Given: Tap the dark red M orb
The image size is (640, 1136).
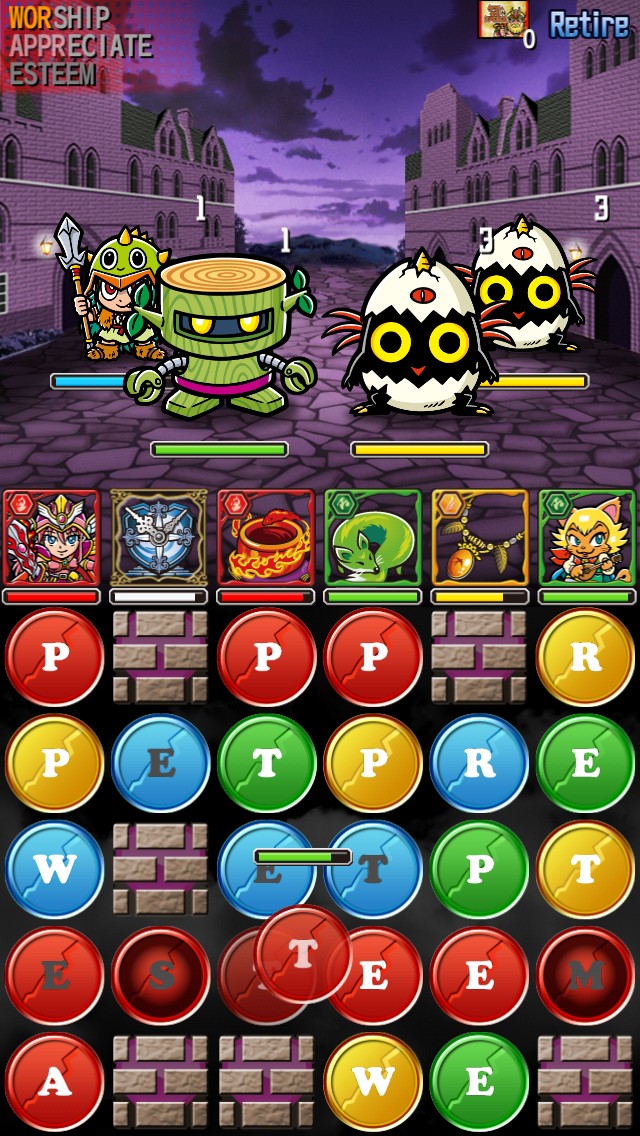Looking at the screenshot, I should (x=586, y=975).
